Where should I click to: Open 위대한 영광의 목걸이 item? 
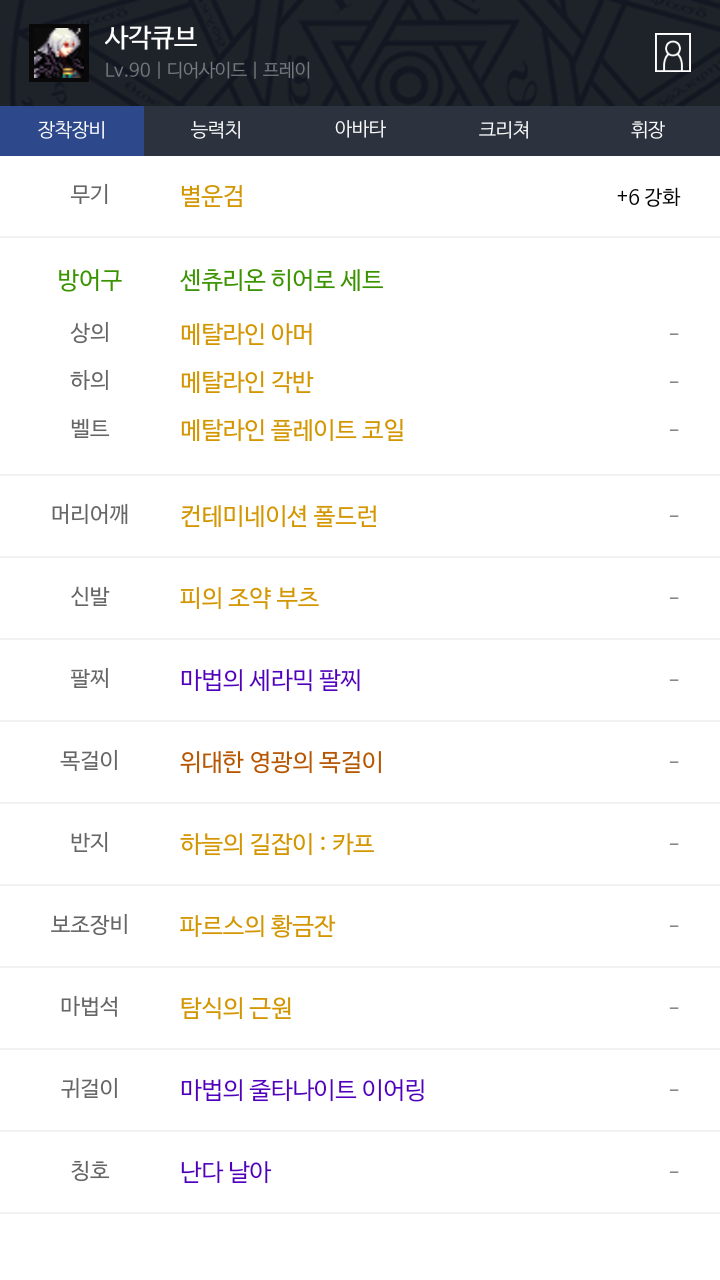281,762
